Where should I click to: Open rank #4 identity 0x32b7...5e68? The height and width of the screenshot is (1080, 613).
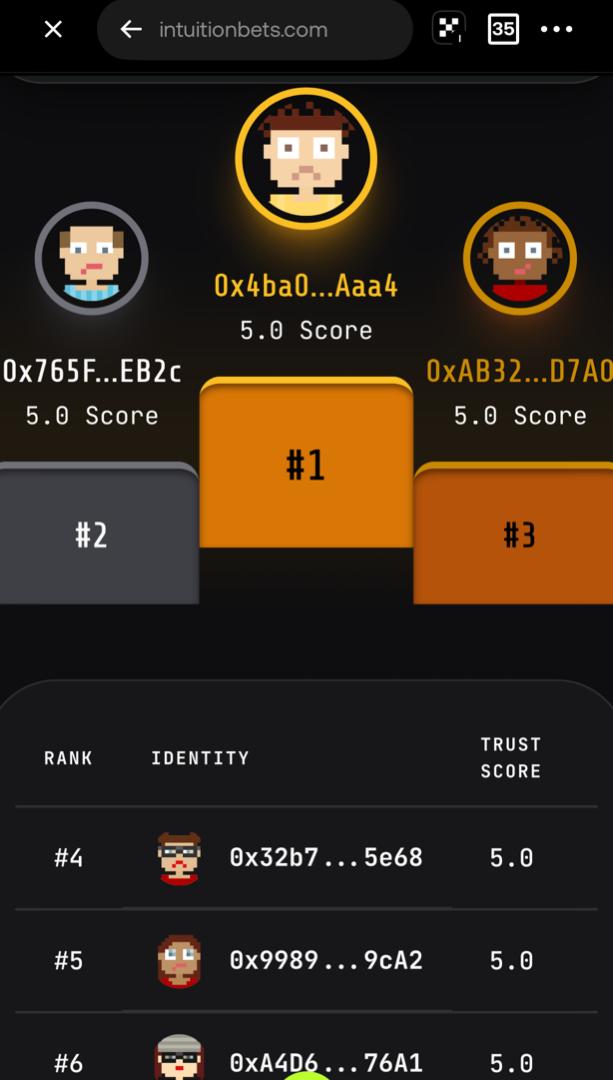pos(325,858)
